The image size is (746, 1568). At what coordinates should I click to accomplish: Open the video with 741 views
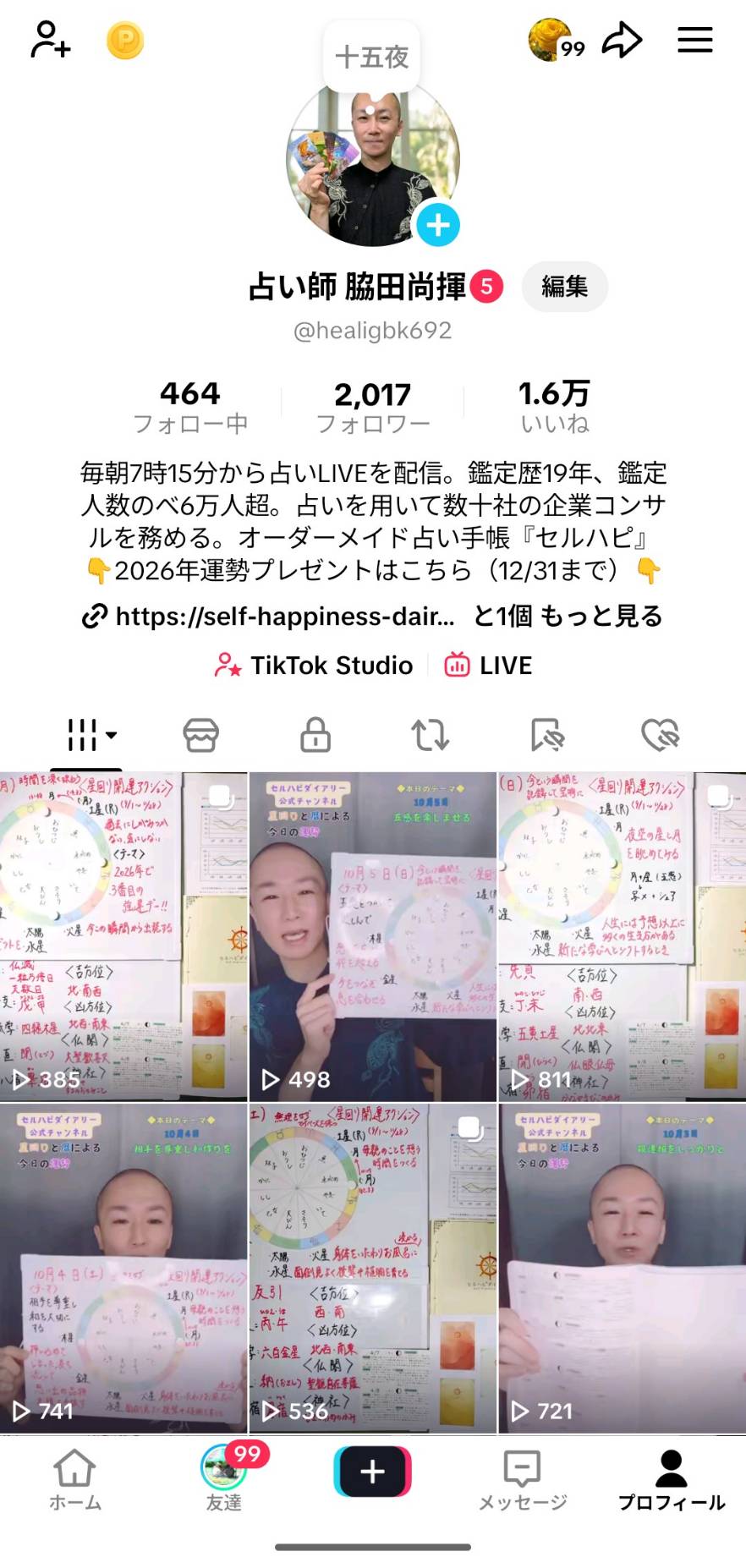pos(123,1268)
